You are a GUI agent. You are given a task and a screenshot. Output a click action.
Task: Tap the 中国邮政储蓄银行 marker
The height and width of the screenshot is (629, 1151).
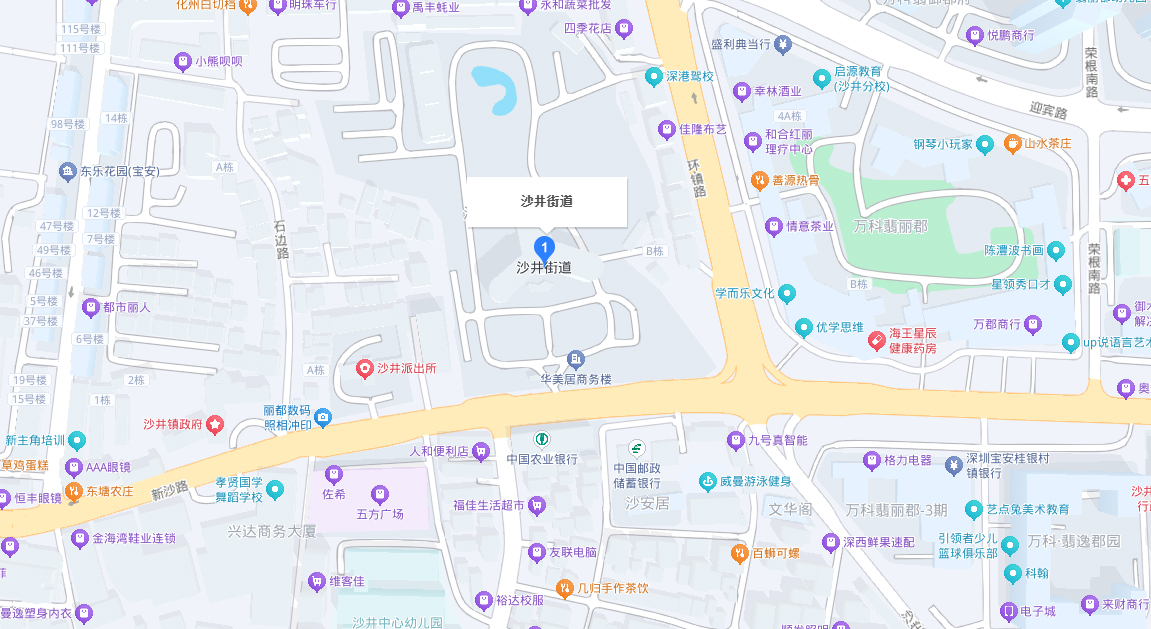click(636, 448)
